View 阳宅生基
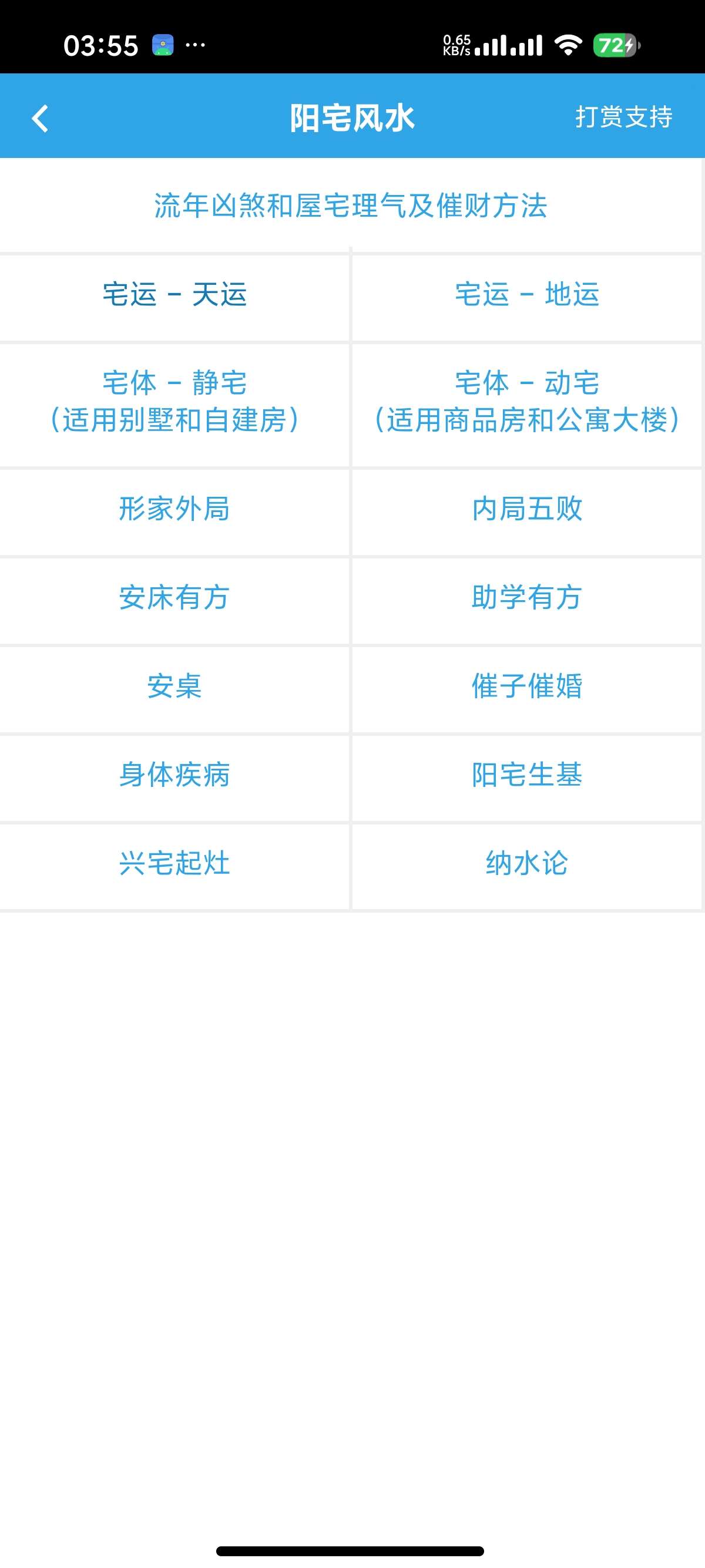Viewport: 705px width, 1568px height. (x=527, y=776)
